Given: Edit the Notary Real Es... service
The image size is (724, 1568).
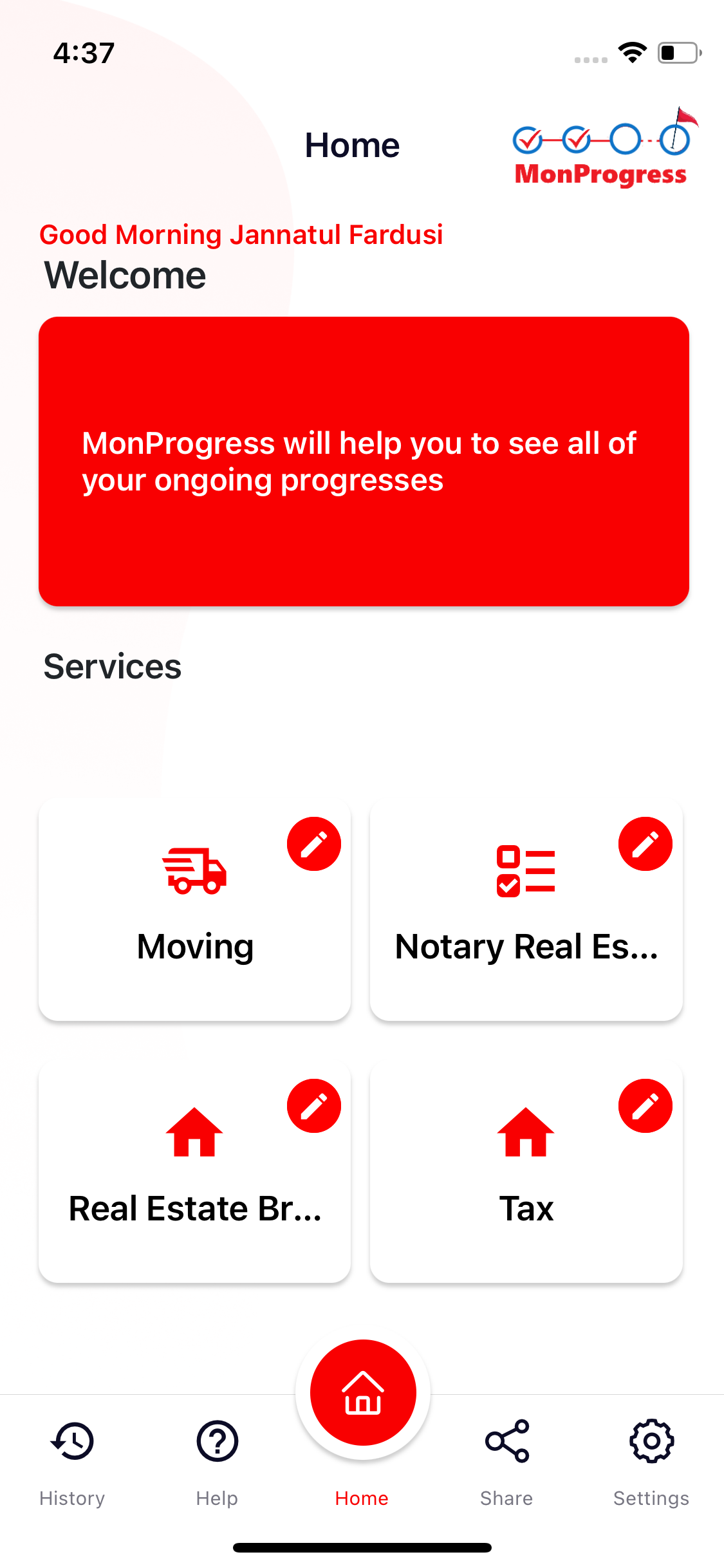Looking at the screenshot, I should point(645,844).
